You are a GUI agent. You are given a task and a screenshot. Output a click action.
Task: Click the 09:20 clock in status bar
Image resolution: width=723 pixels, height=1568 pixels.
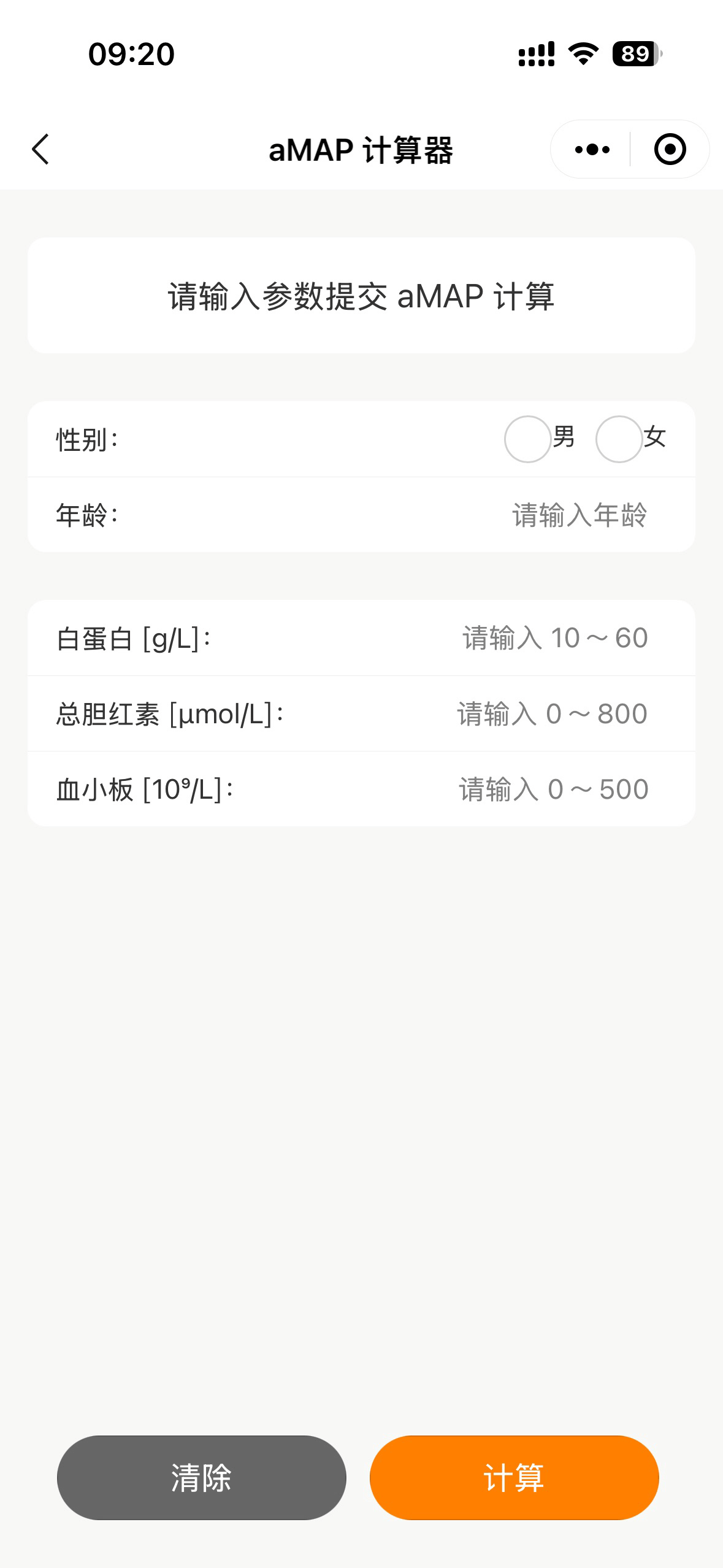tap(131, 55)
